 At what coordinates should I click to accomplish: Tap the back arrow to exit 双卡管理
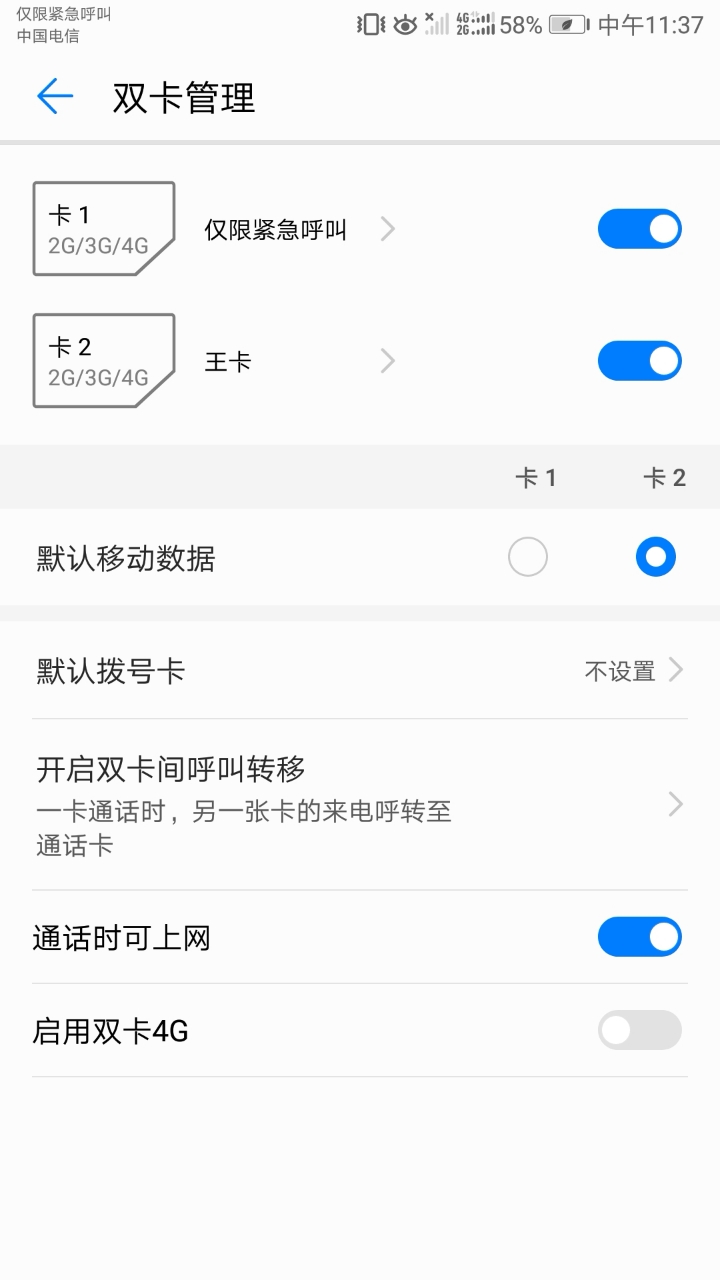(x=55, y=97)
